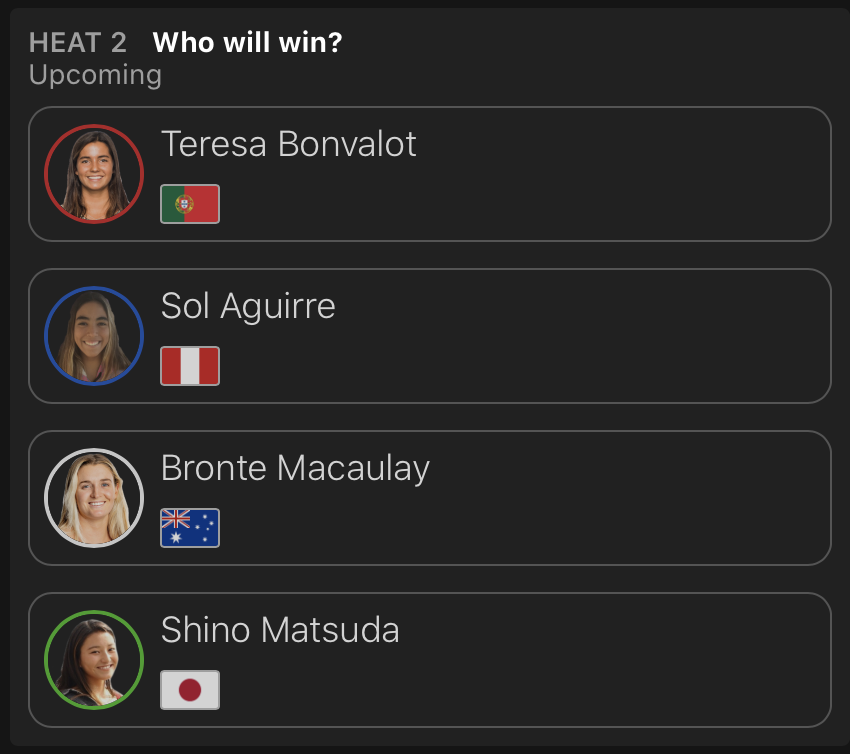The width and height of the screenshot is (850, 754).
Task: Pick Teresa Bonvalot to win Heat 2
Action: click(x=430, y=174)
